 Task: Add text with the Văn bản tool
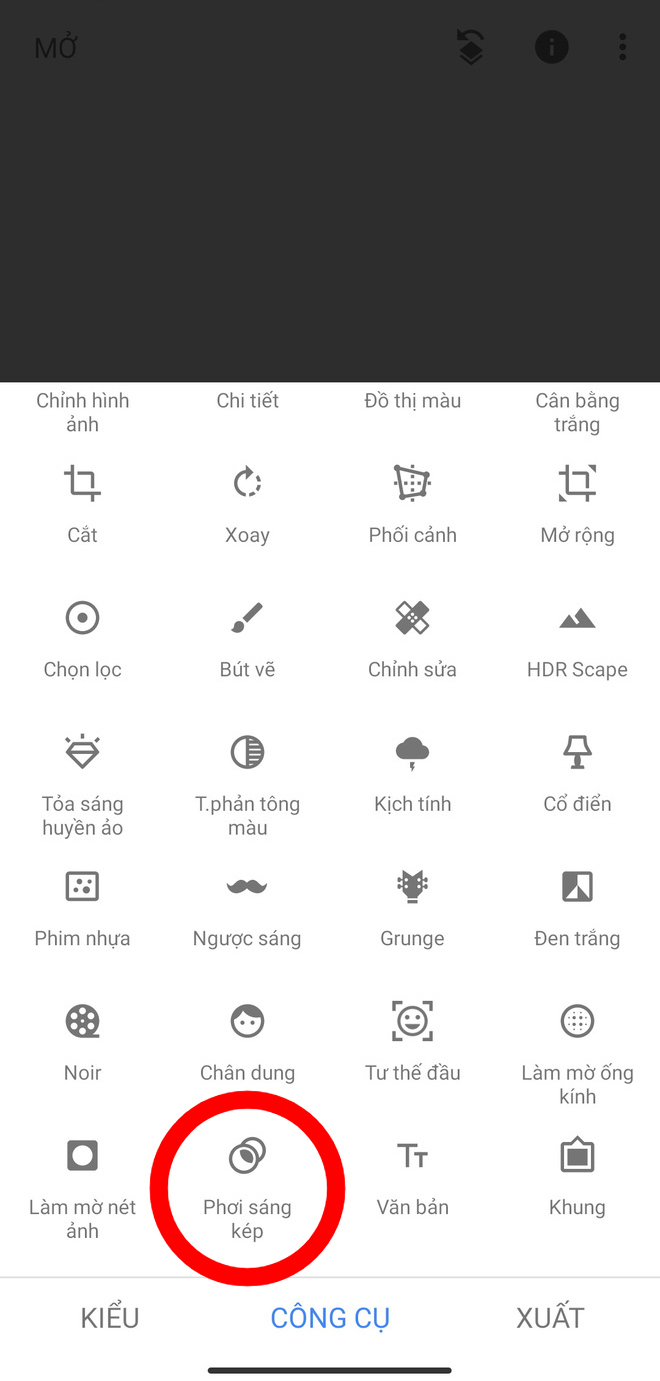(412, 1175)
